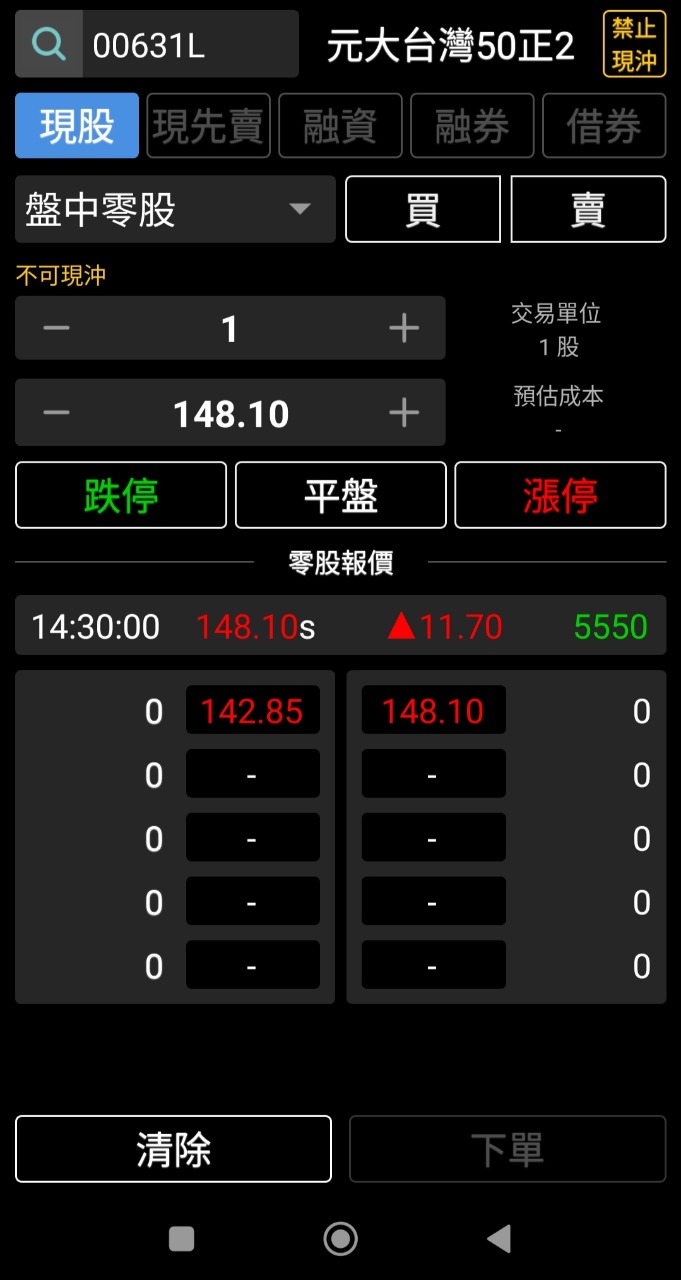Go back using the system back button
681x1280 pixels.
498,1239
